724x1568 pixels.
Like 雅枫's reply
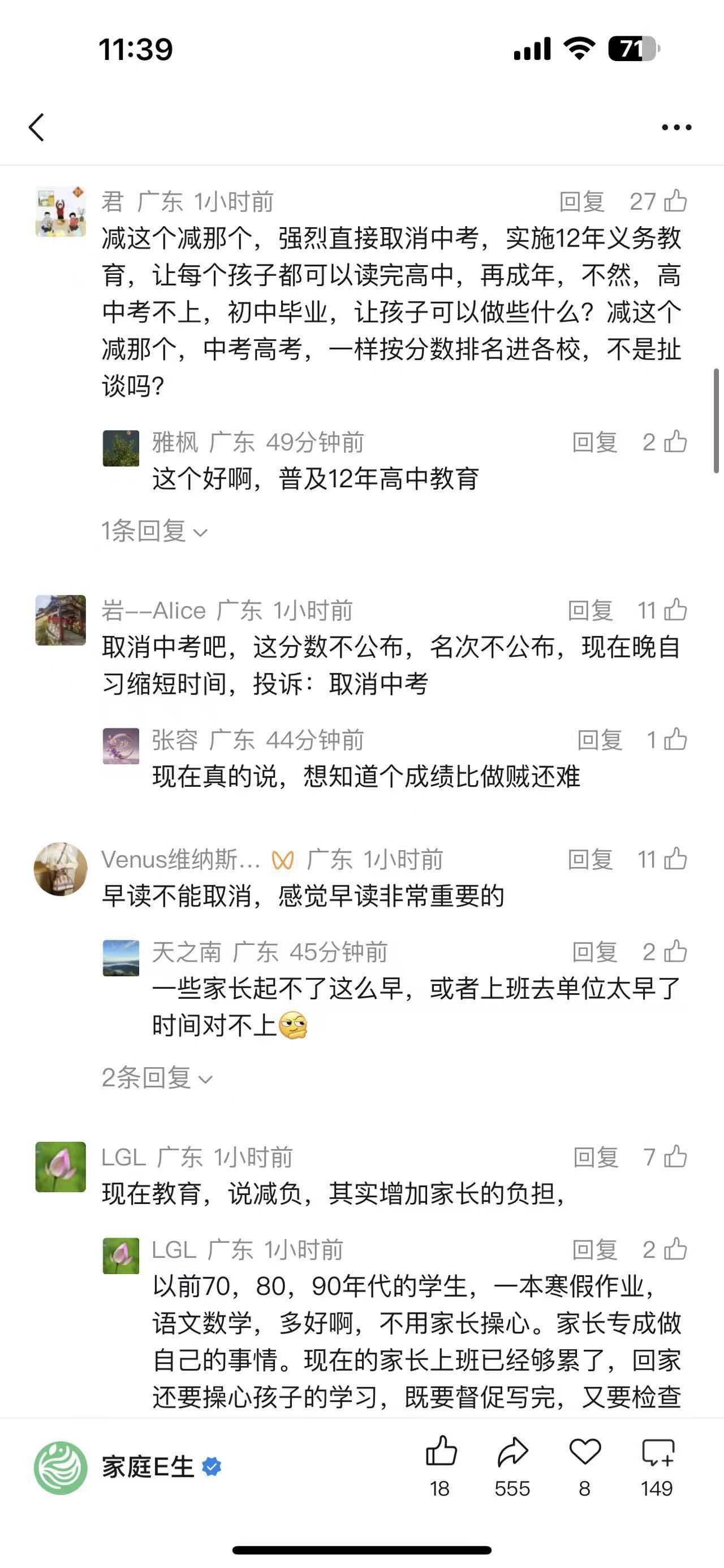[675, 443]
